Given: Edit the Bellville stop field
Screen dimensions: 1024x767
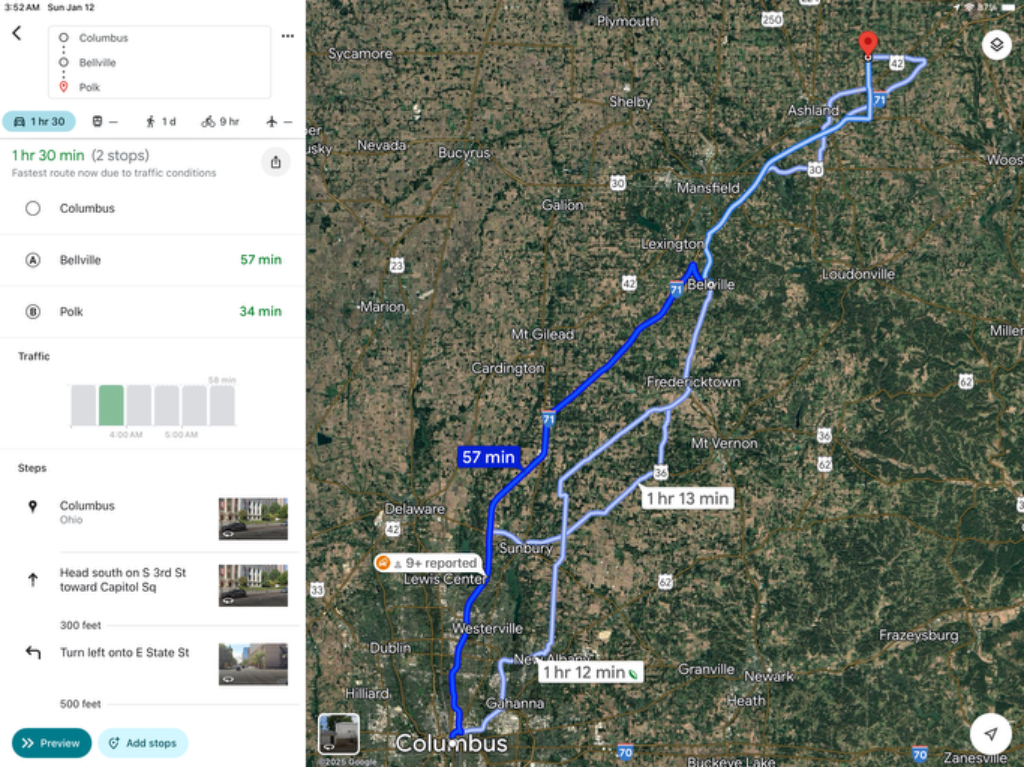Looking at the screenshot, I should 160,62.
